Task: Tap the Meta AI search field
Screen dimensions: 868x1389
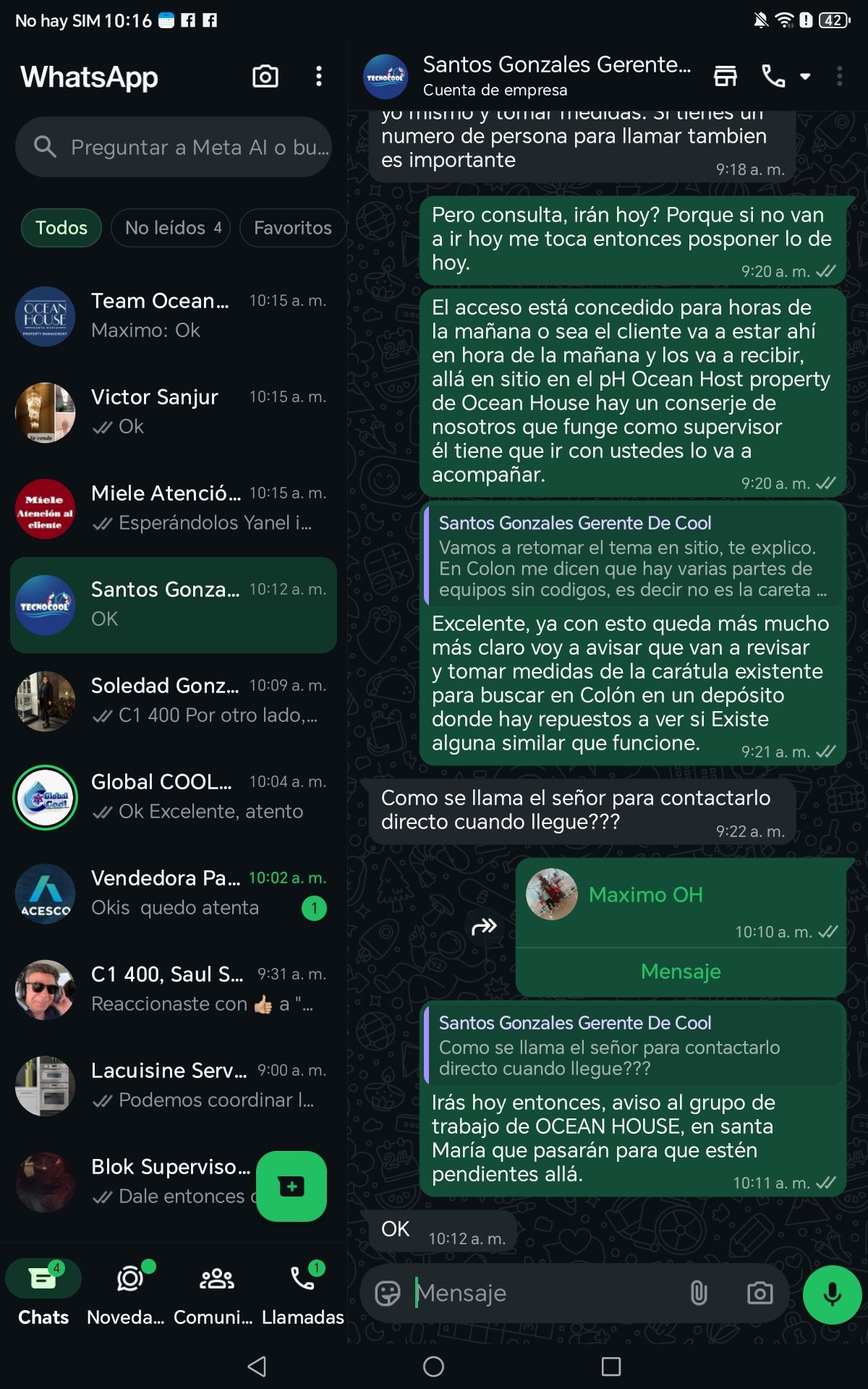Action: 174,147
